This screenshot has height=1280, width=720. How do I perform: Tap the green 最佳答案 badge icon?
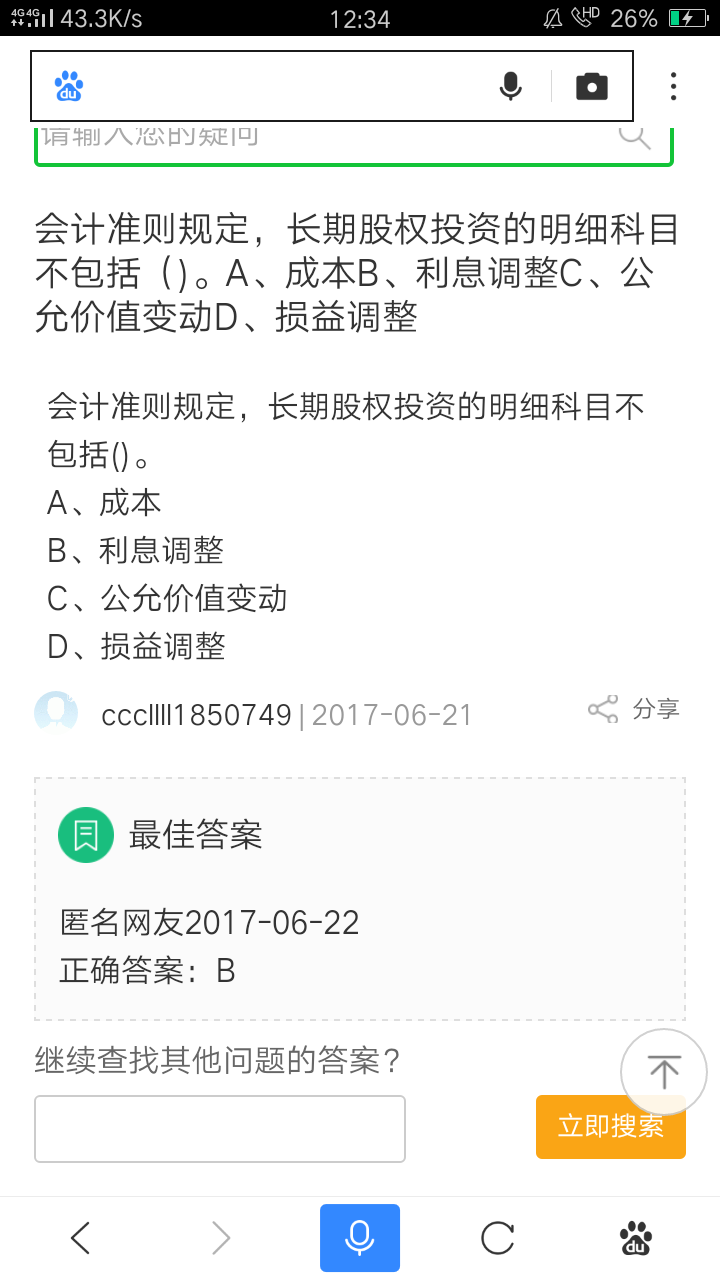click(85, 834)
